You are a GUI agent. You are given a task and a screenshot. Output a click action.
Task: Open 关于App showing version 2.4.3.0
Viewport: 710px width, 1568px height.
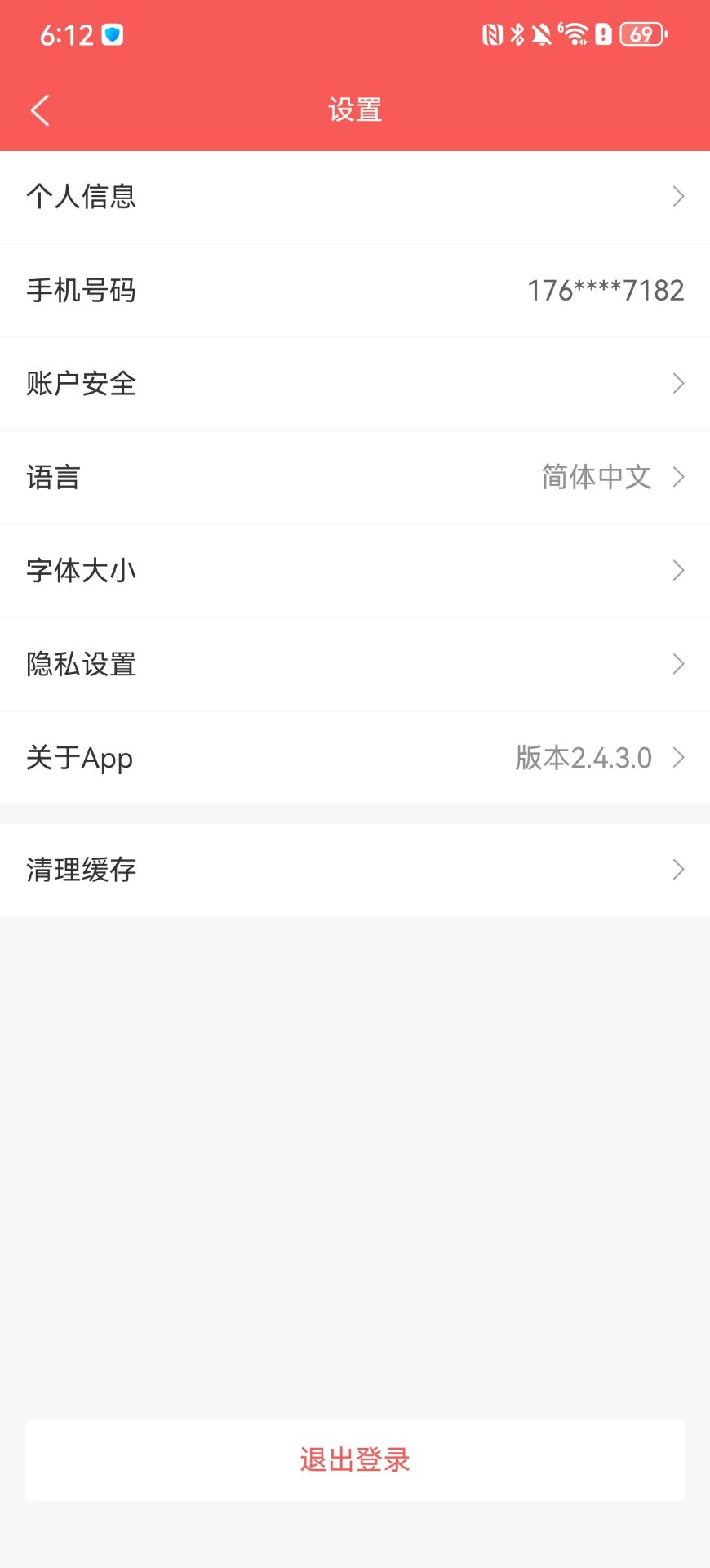click(x=355, y=758)
